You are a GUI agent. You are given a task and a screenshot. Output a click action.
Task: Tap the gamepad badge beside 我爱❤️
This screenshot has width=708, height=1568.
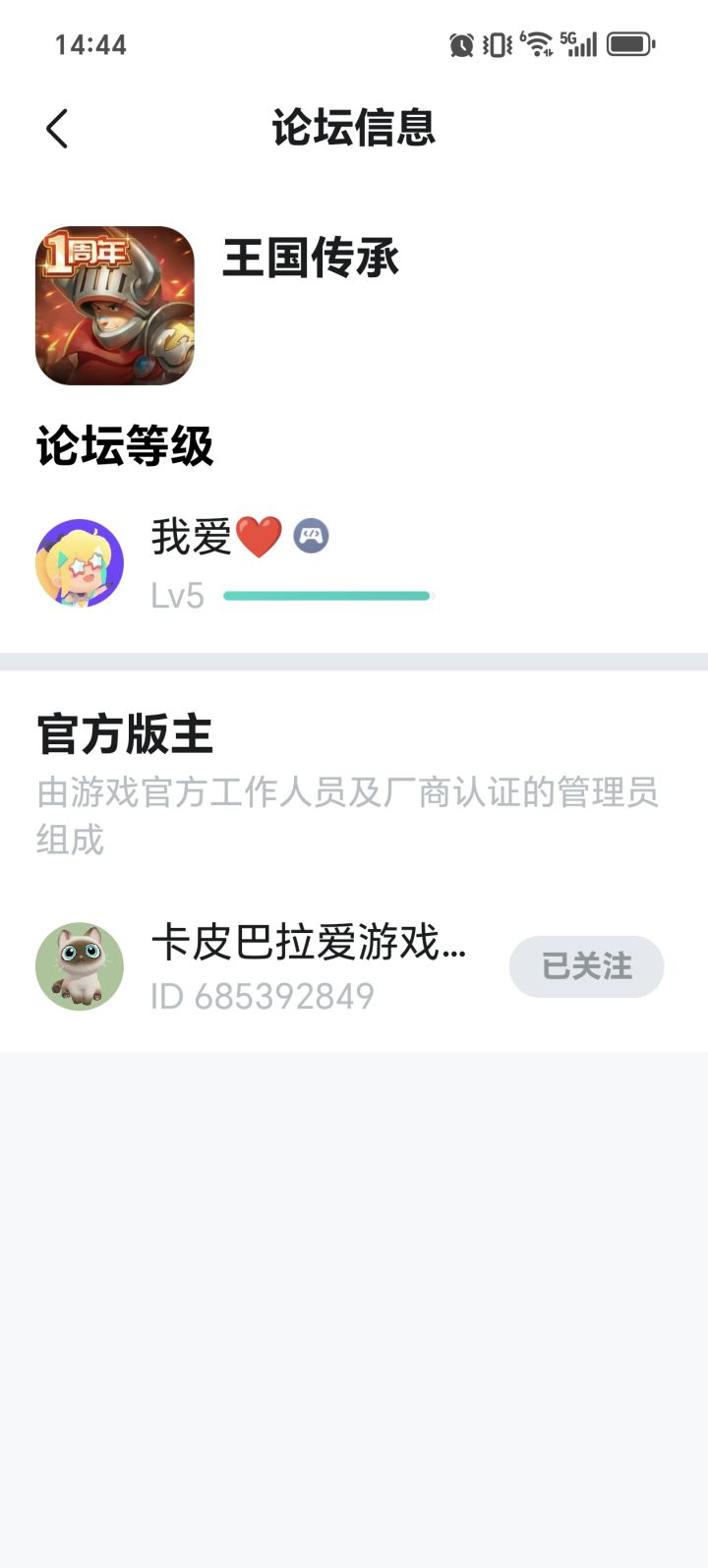click(x=311, y=536)
